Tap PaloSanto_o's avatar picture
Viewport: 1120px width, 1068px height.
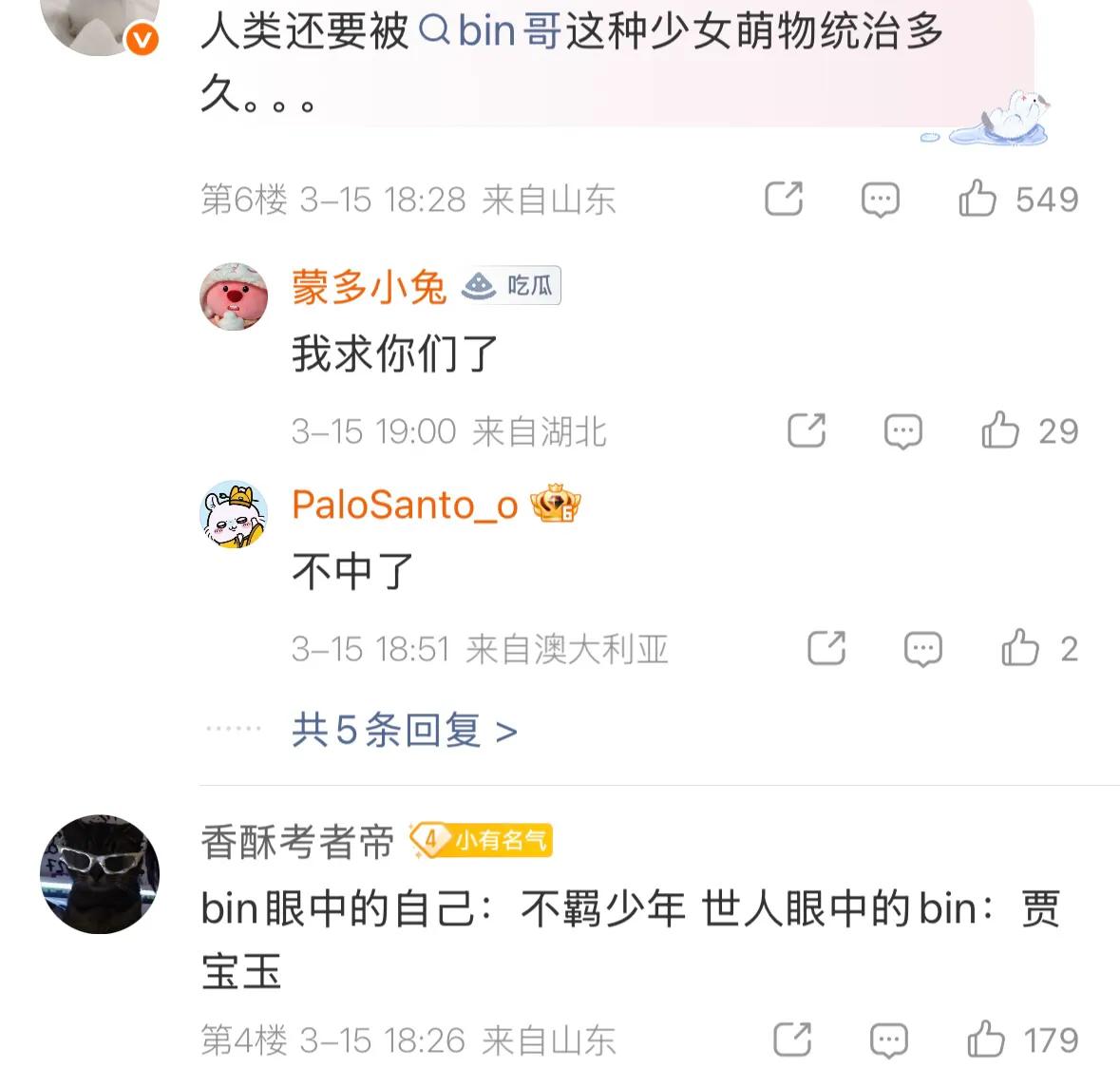coord(234,515)
